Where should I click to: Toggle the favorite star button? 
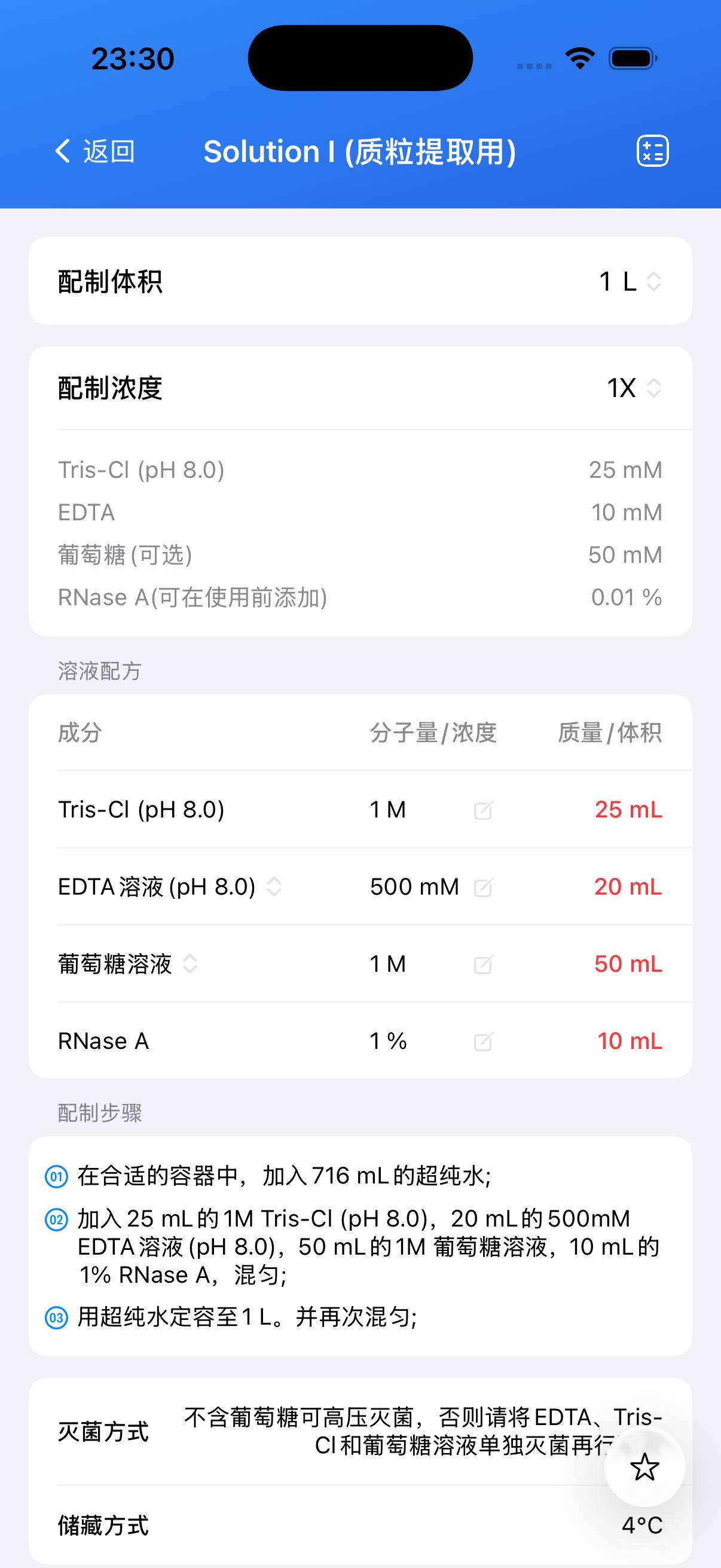[x=644, y=1467]
